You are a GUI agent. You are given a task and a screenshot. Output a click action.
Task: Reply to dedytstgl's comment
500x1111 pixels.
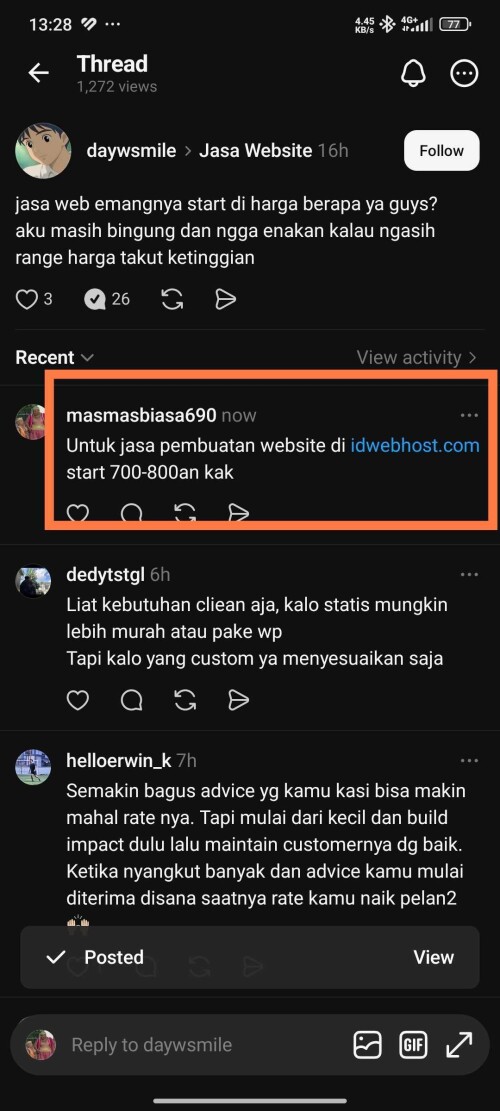click(x=132, y=701)
